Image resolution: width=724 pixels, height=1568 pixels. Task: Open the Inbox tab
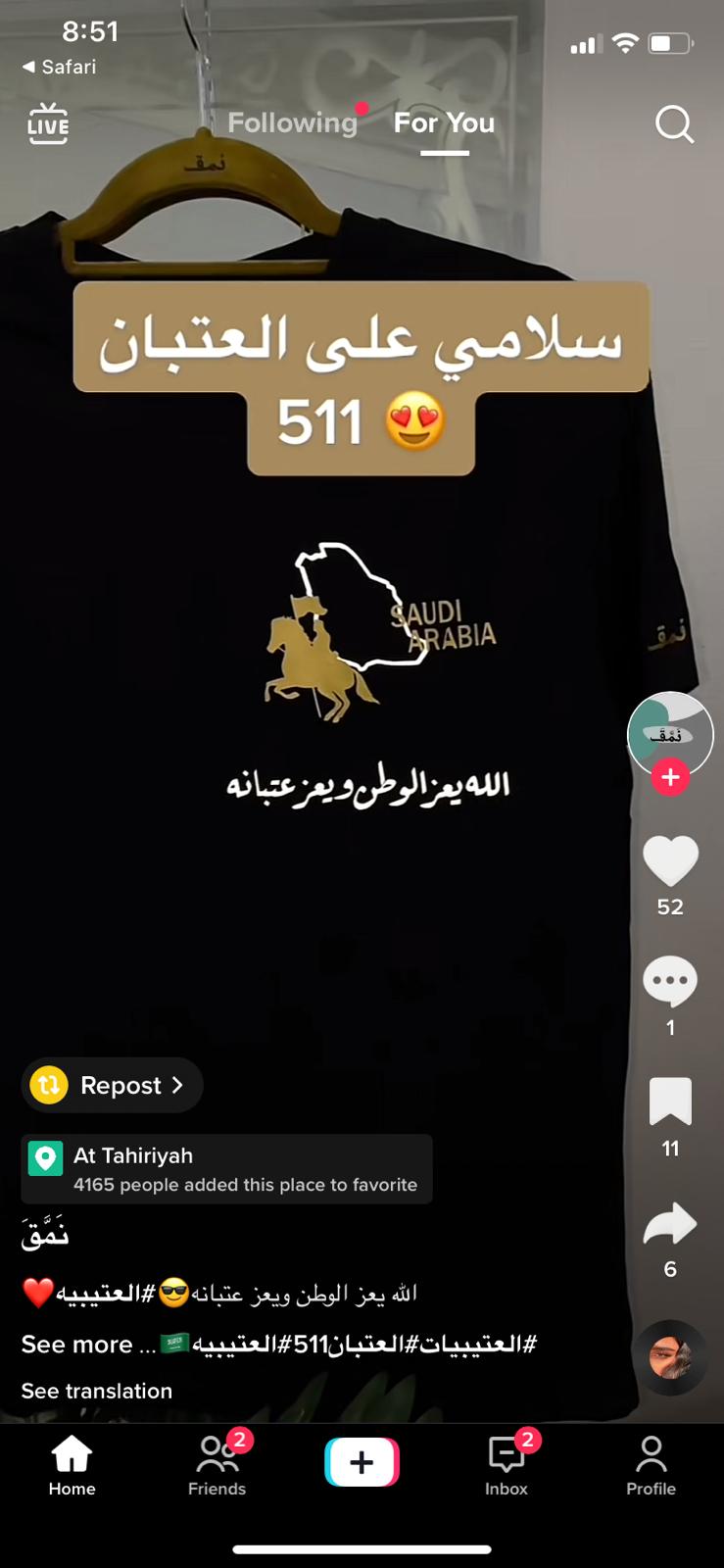tap(507, 1465)
